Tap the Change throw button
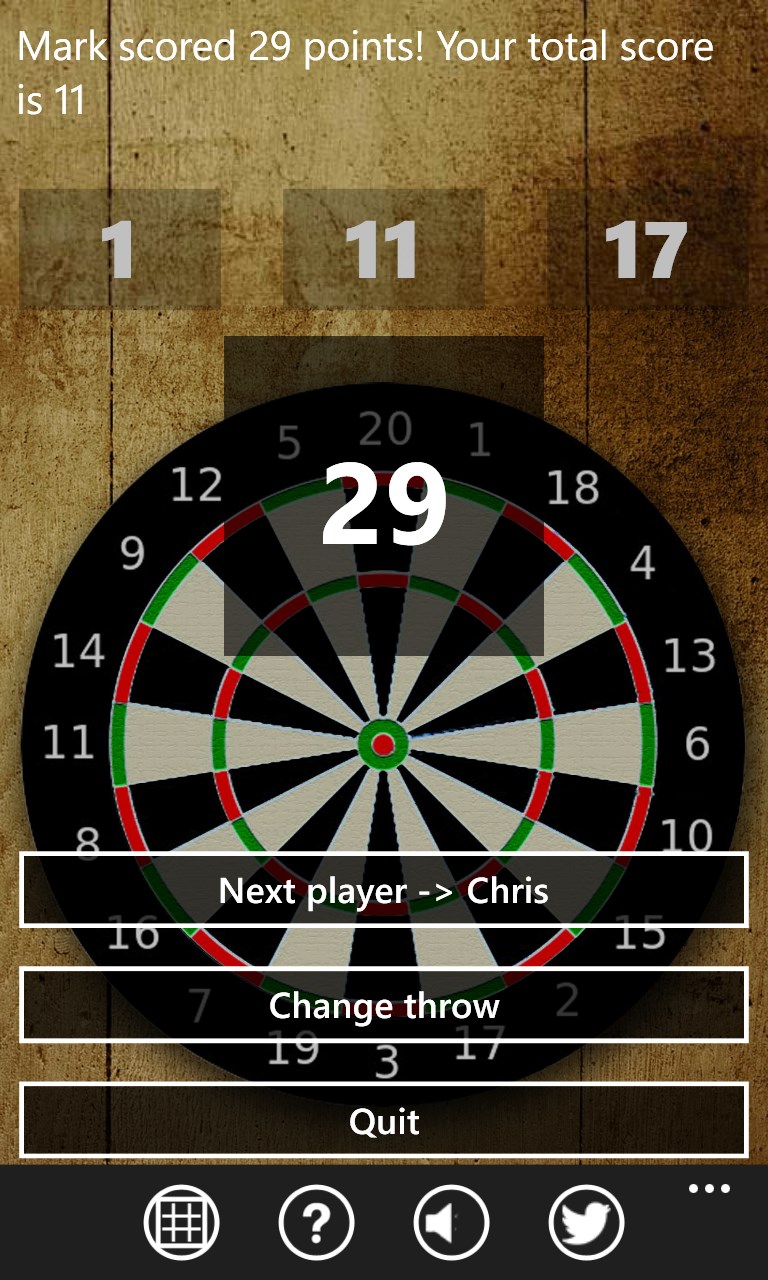 tap(384, 1005)
